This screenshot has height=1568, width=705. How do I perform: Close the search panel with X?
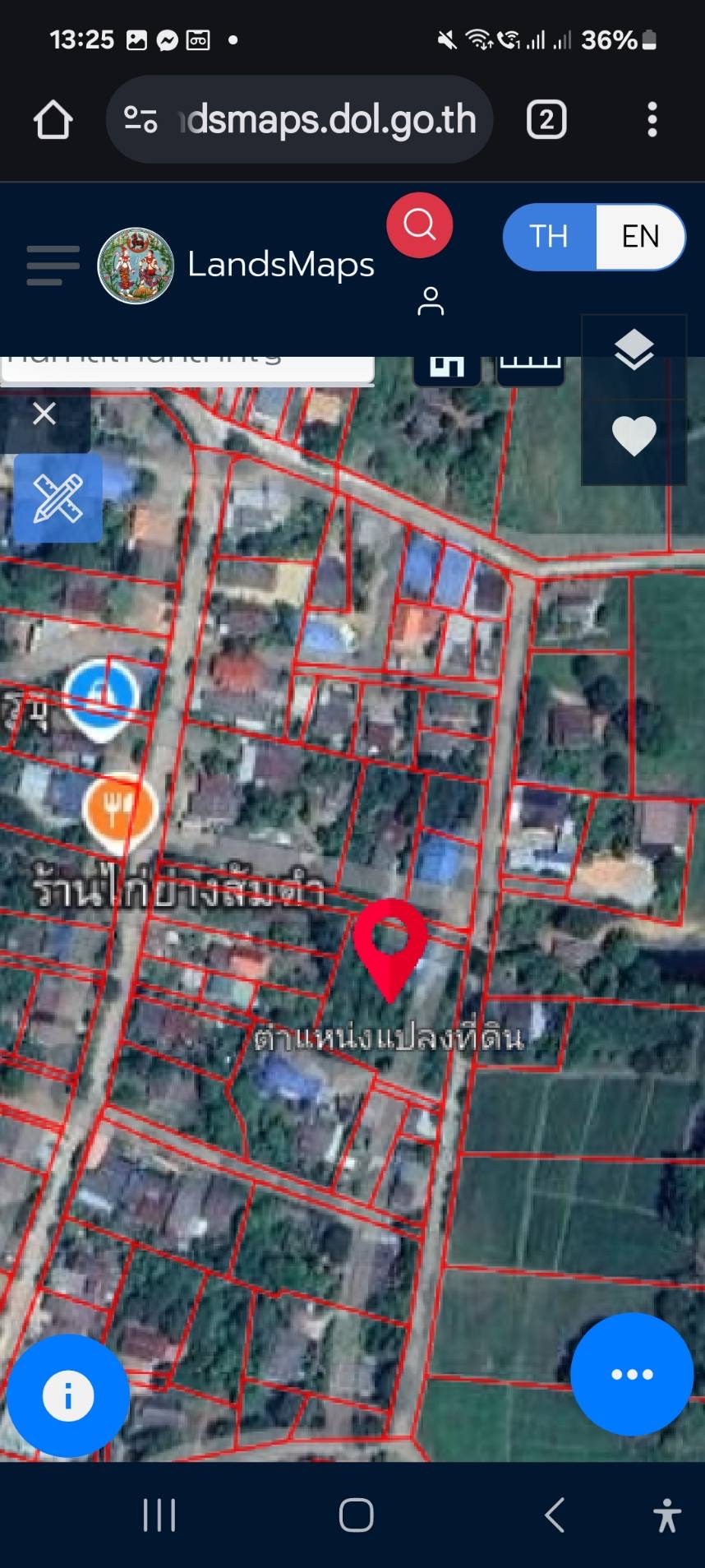pyautogui.click(x=44, y=414)
